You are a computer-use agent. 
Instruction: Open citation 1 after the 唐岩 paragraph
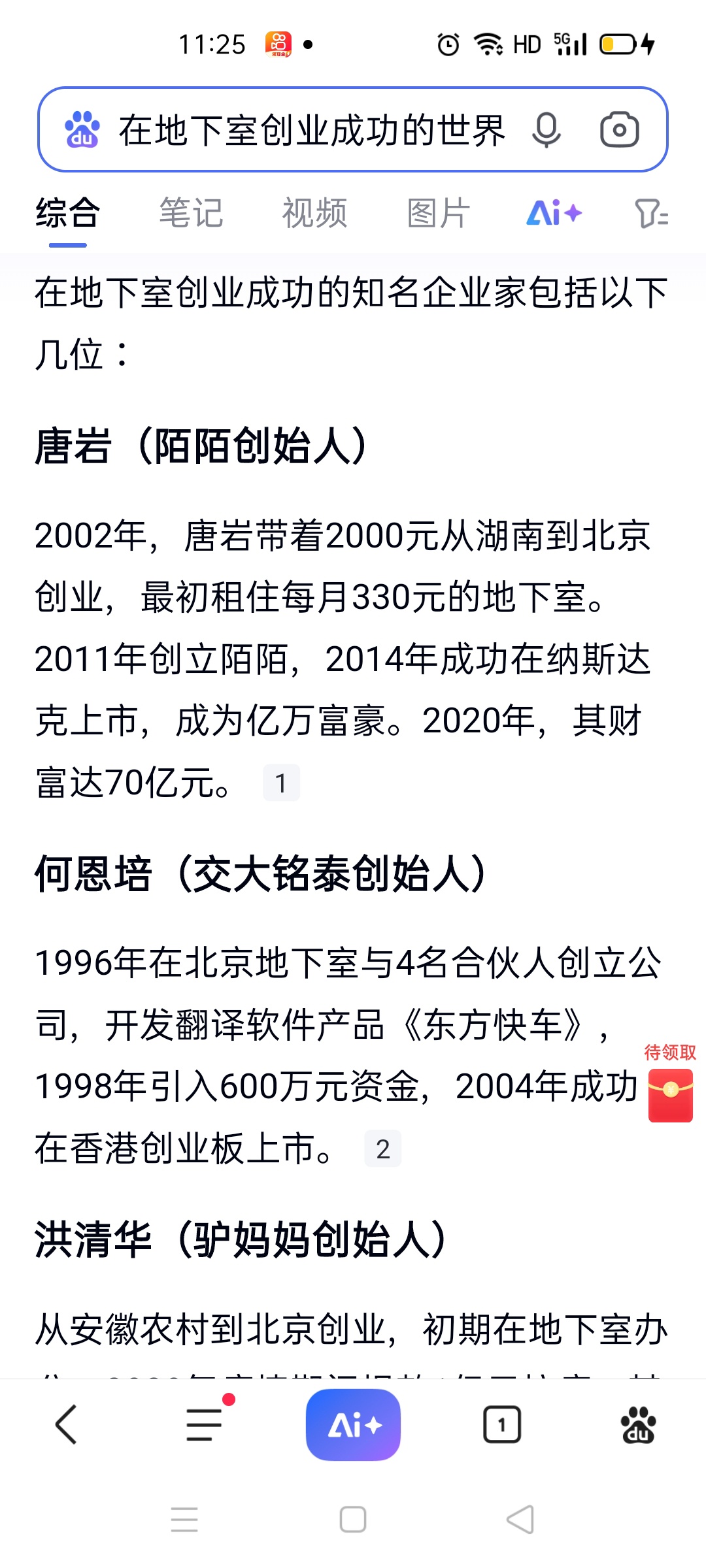click(x=281, y=783)
